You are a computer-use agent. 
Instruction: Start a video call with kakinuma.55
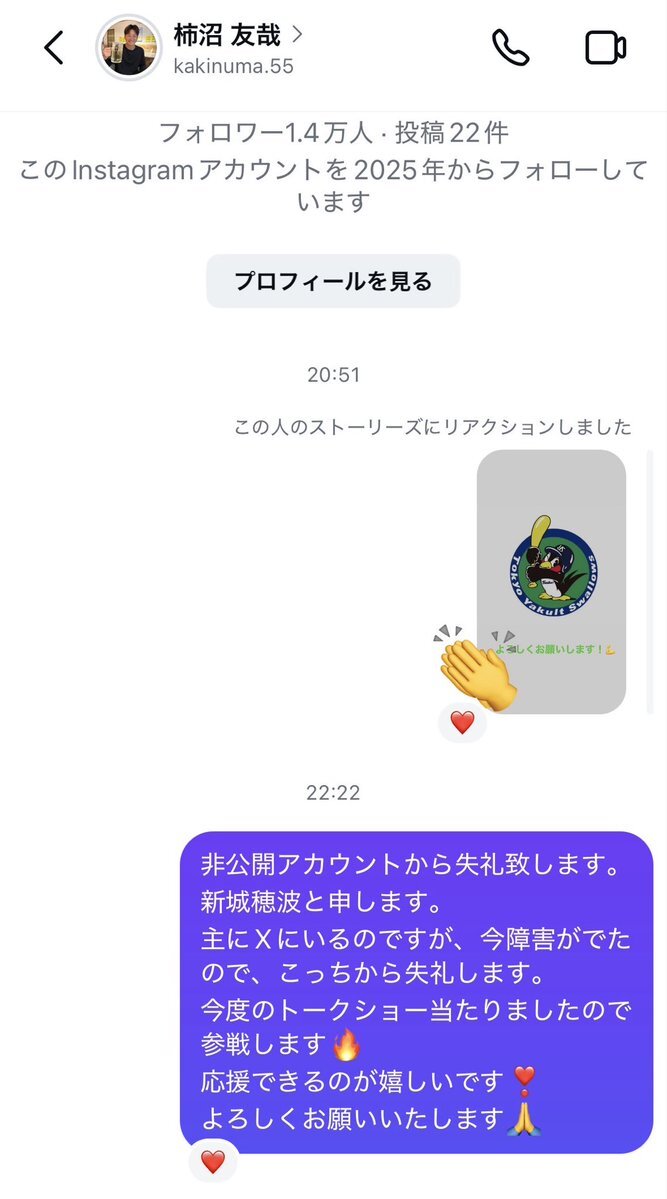tap(605, 47)
